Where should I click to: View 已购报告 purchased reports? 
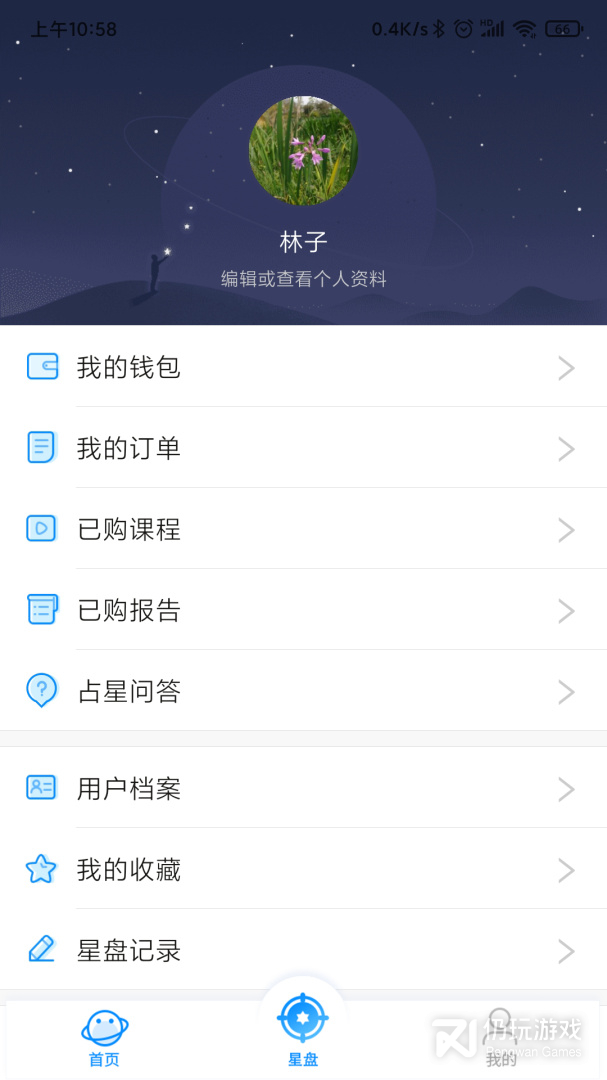tap(303, 610)
